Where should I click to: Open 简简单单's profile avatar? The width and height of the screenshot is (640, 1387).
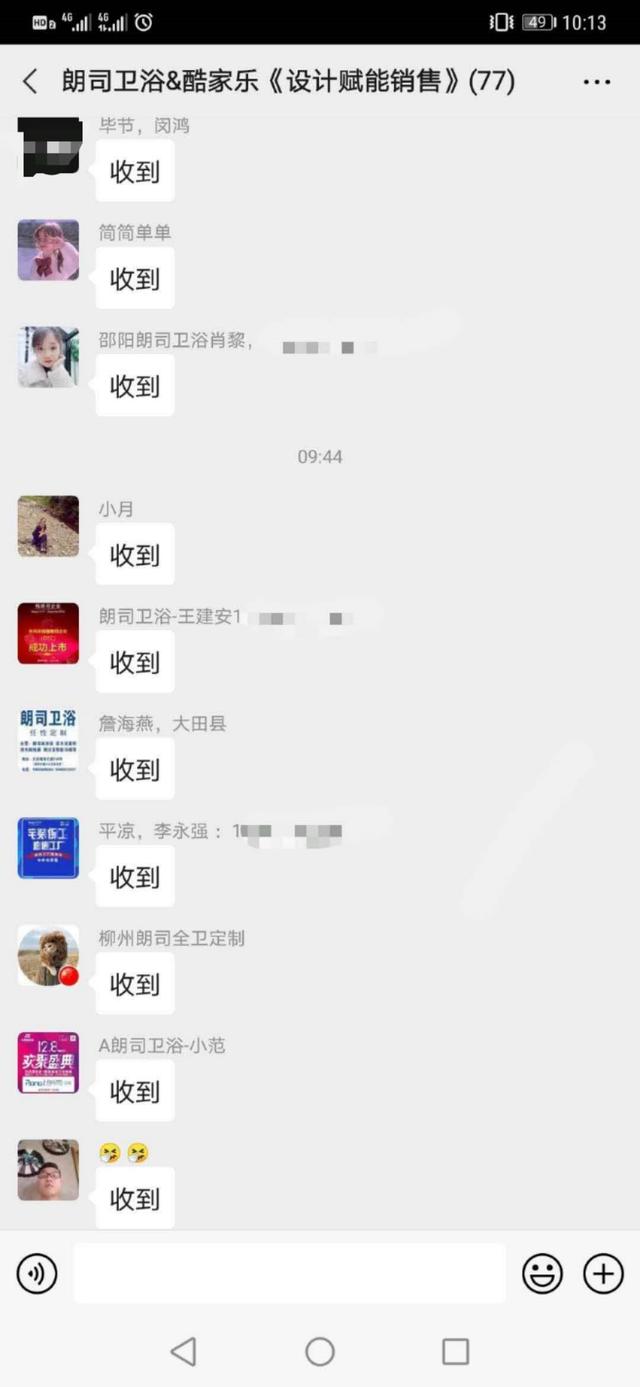click(x=48, y=250)
